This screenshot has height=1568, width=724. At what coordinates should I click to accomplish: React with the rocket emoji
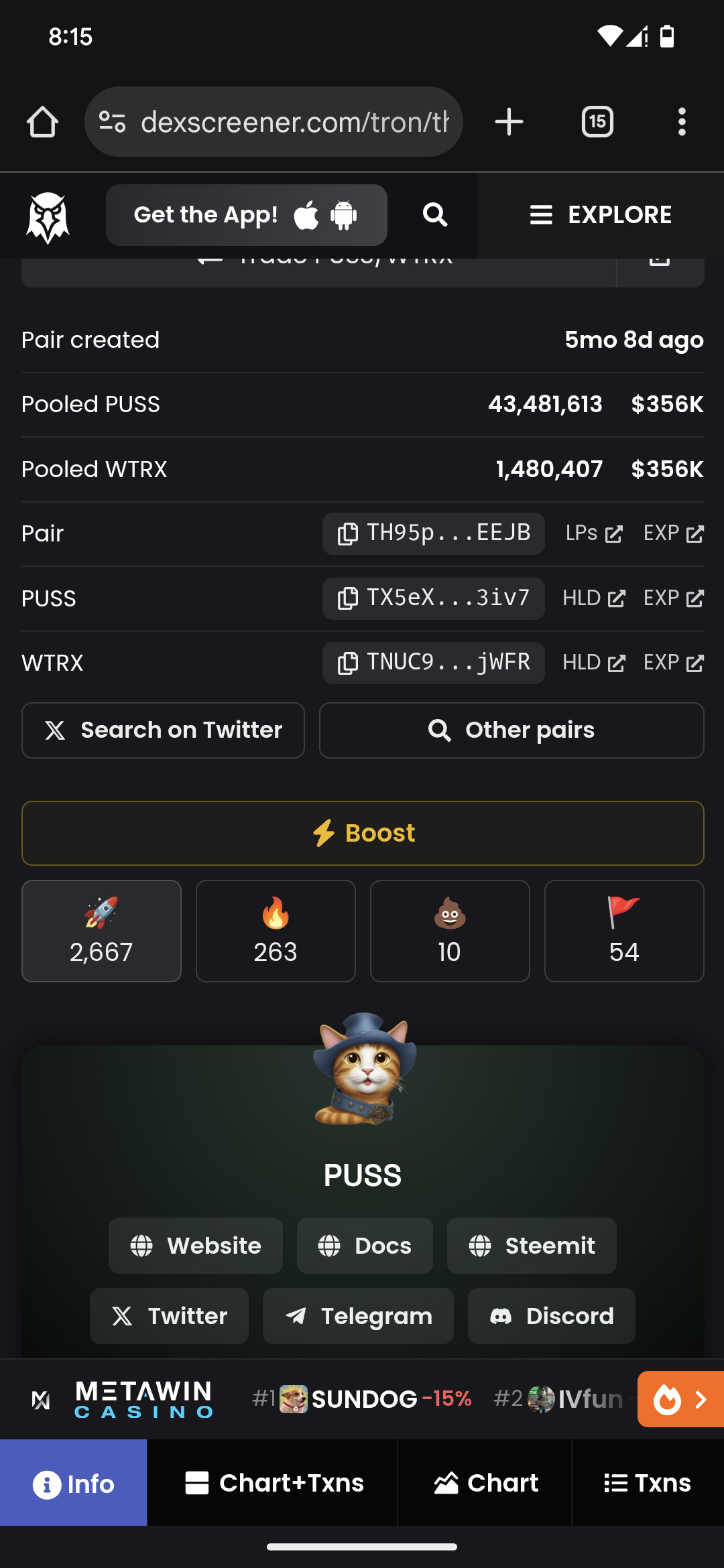tap(101, 931)
